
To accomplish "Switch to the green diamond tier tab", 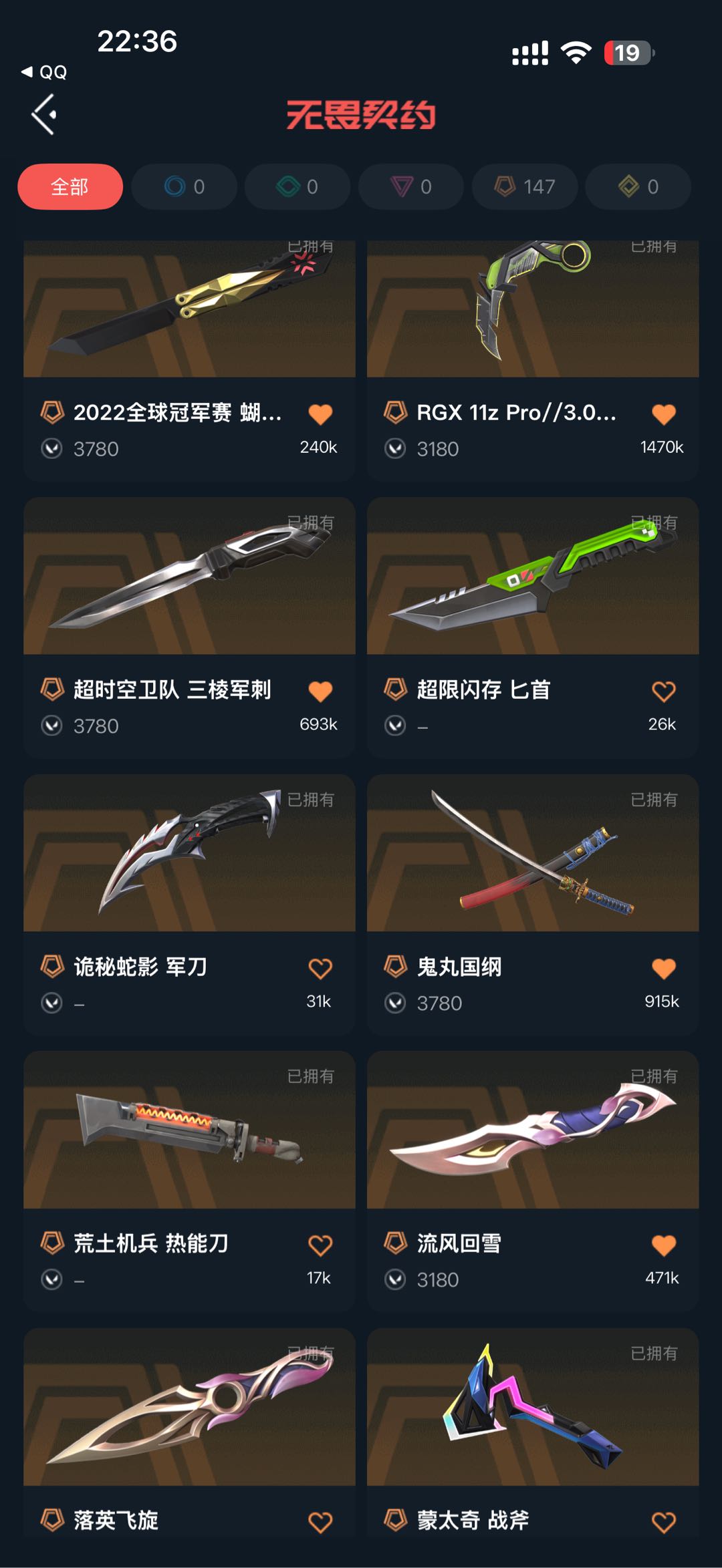I will tap(297, 186).
